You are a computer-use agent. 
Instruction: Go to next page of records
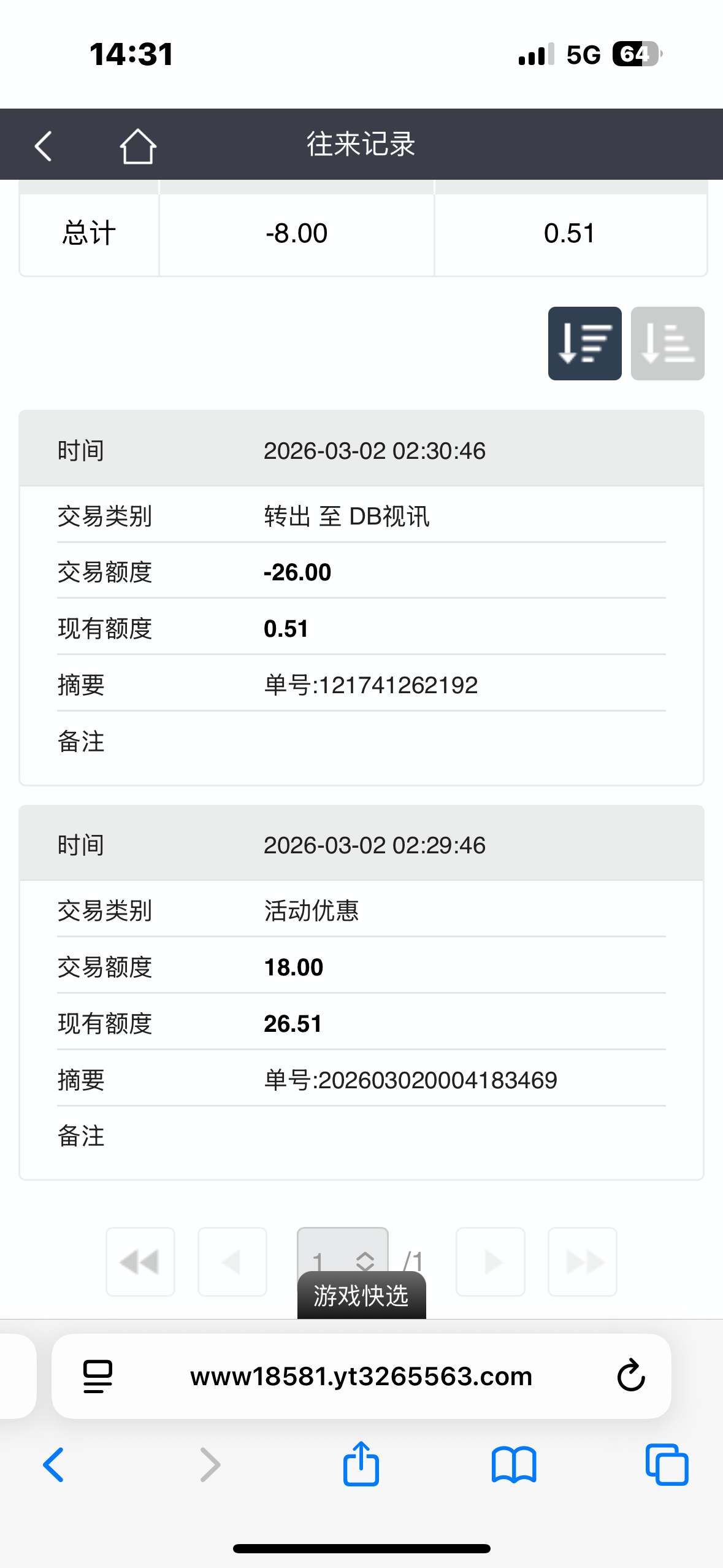(491, 1261)
